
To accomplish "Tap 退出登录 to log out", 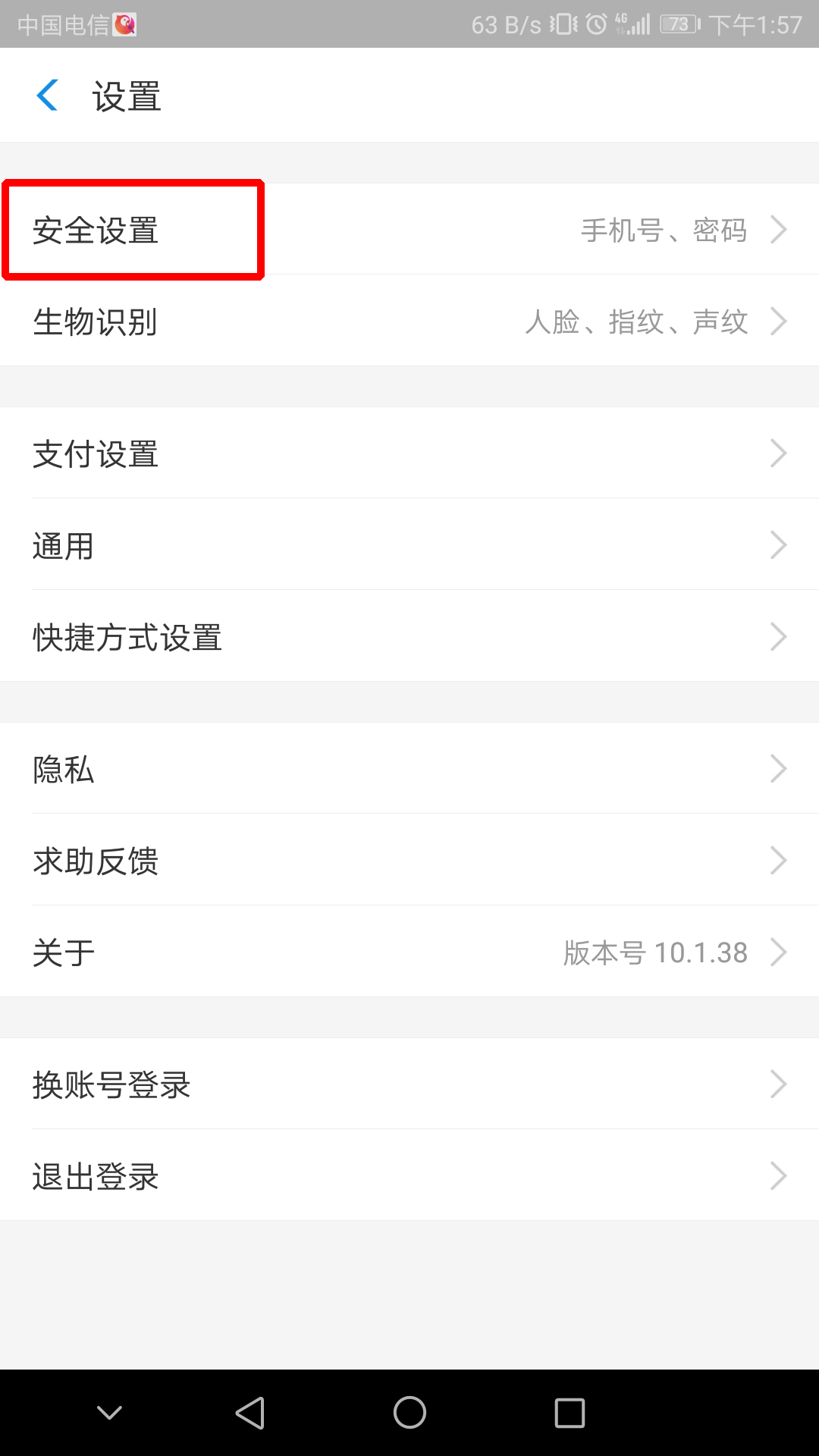I will (409, 1176).
